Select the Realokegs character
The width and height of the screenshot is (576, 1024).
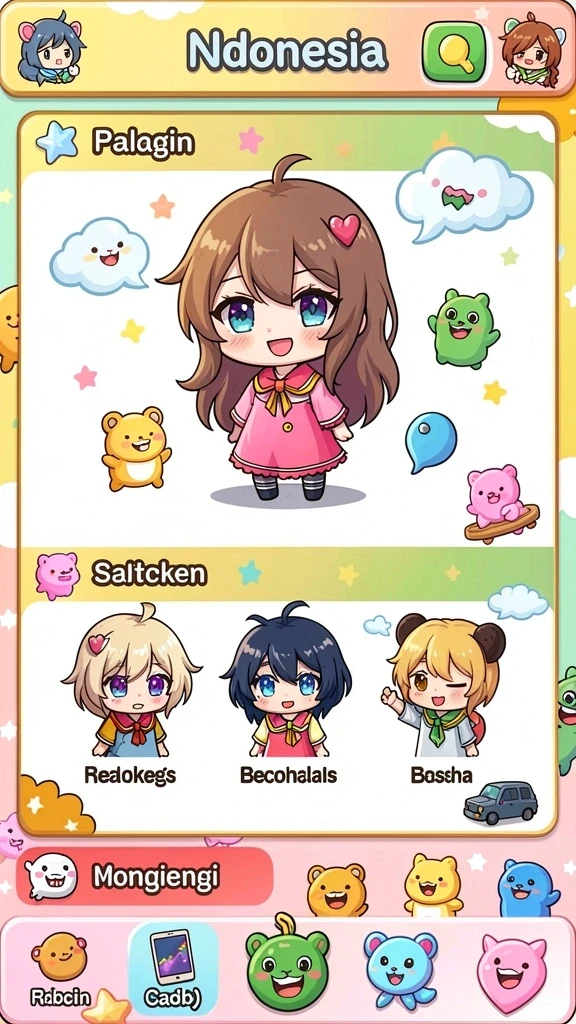(130, 694)
